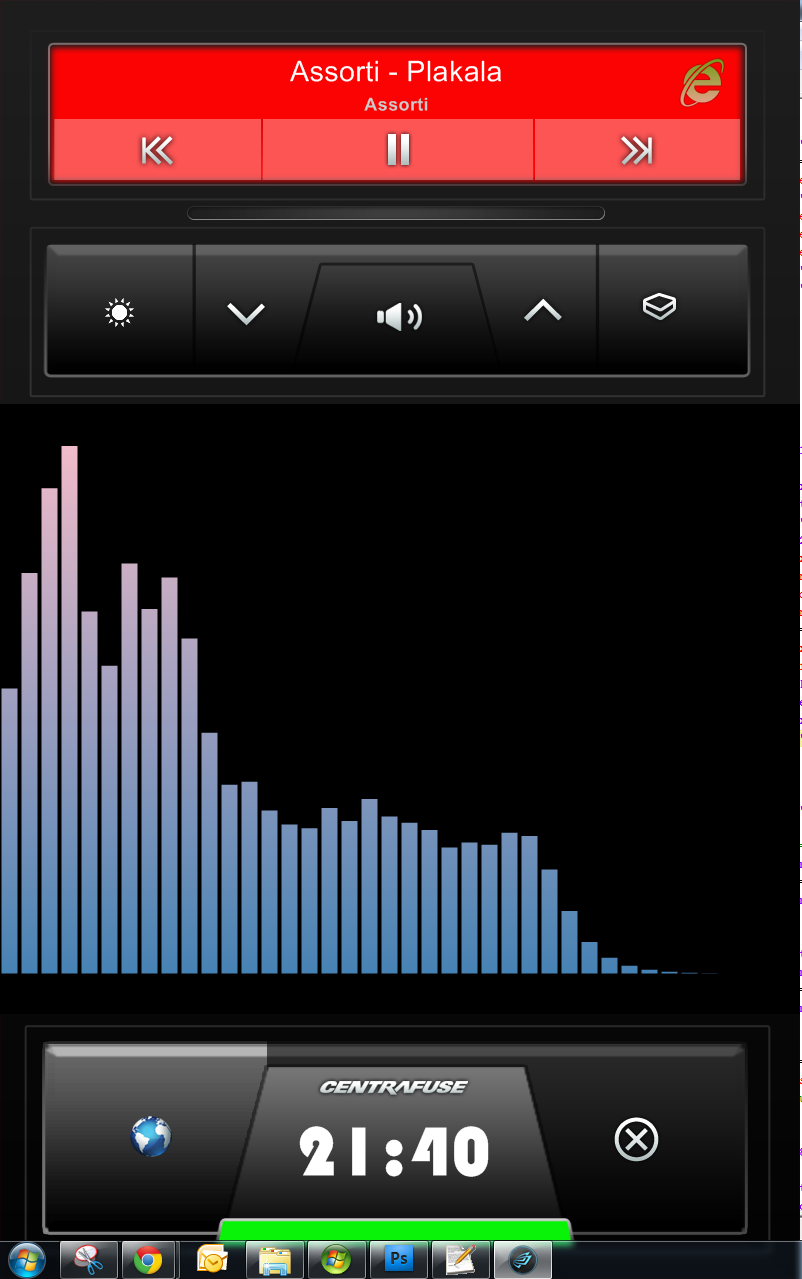Launch Chrome from the taskbar
Screen dimensions: 802x1279
(x=148, y=1260)
